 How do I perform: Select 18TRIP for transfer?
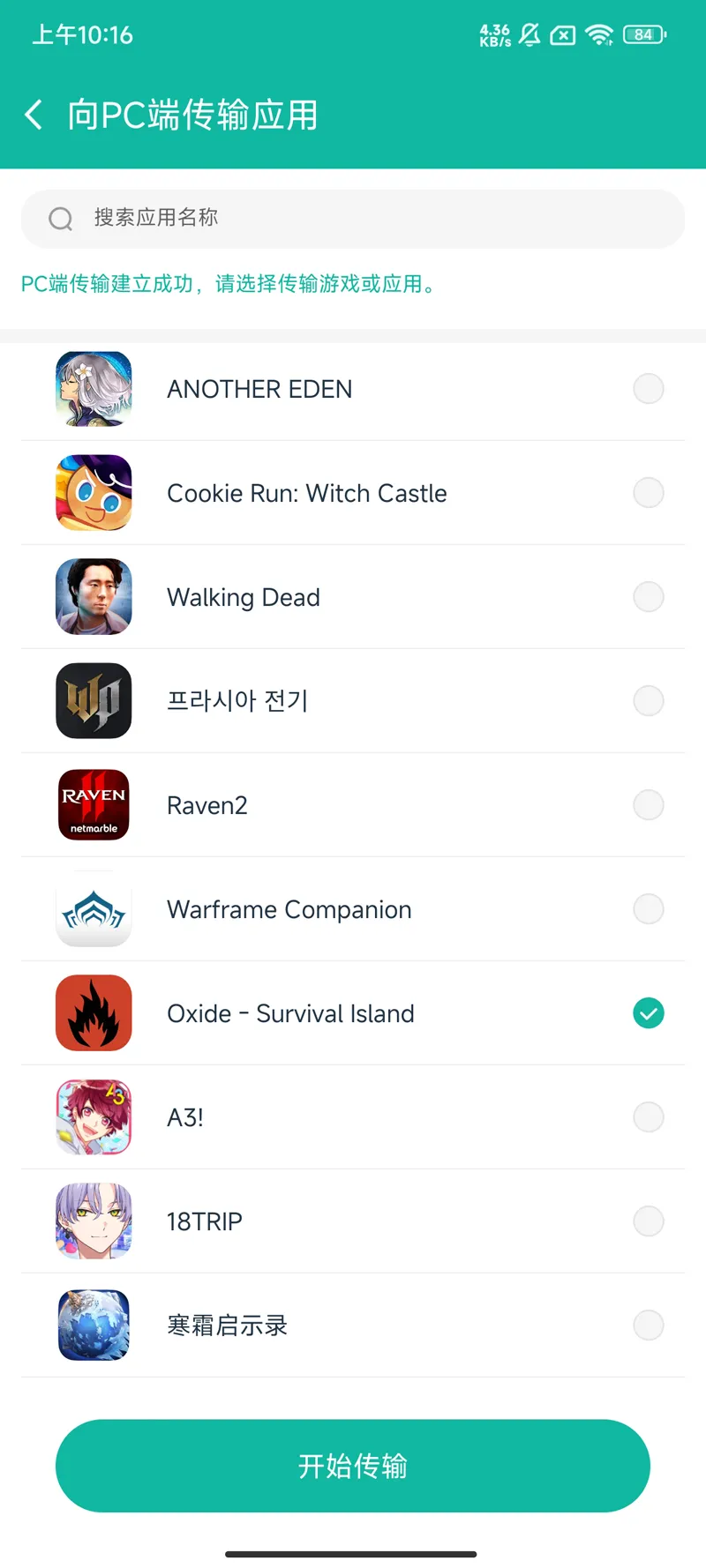point(648,1221)
